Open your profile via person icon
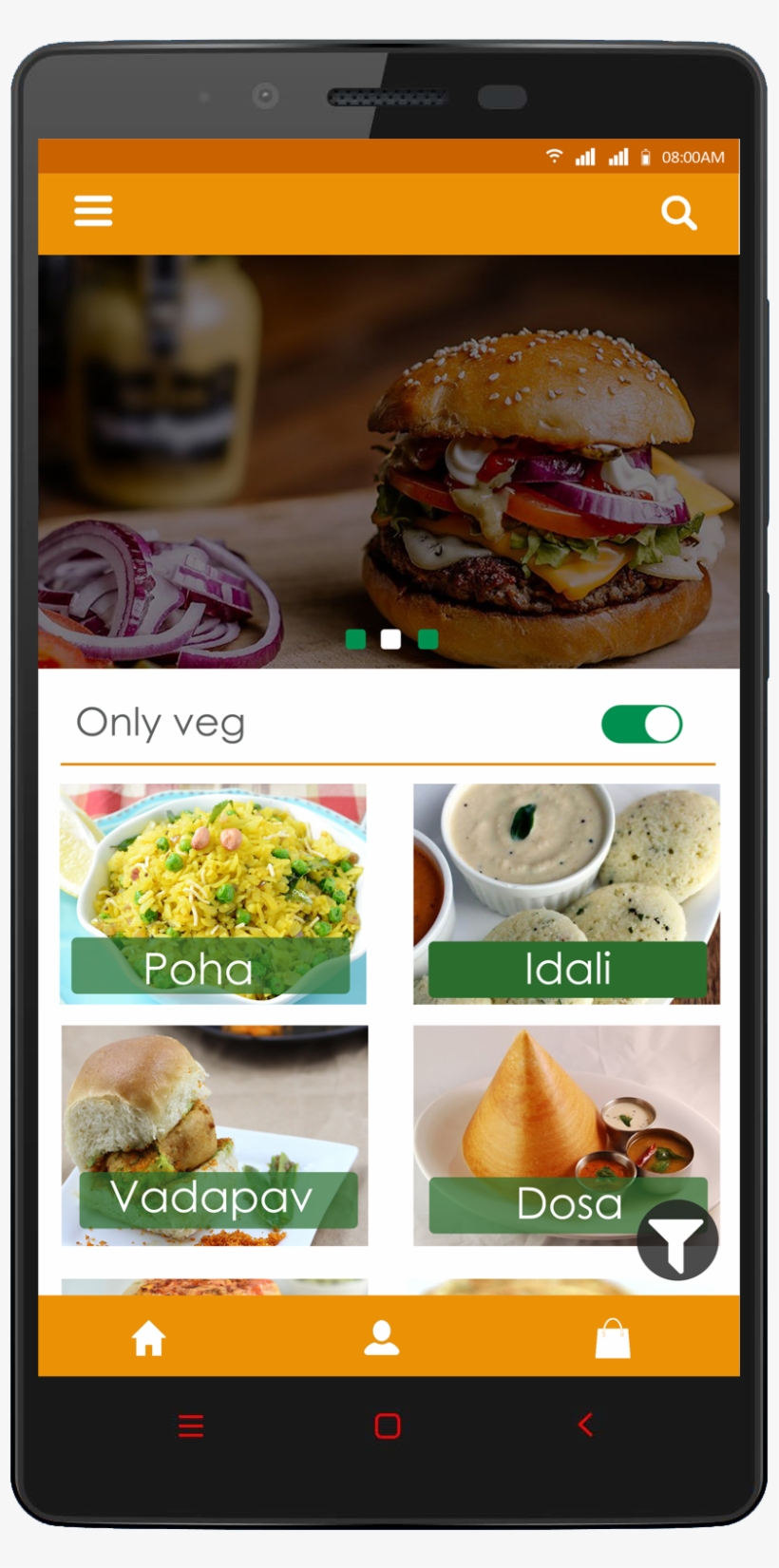 [381, 1337]
